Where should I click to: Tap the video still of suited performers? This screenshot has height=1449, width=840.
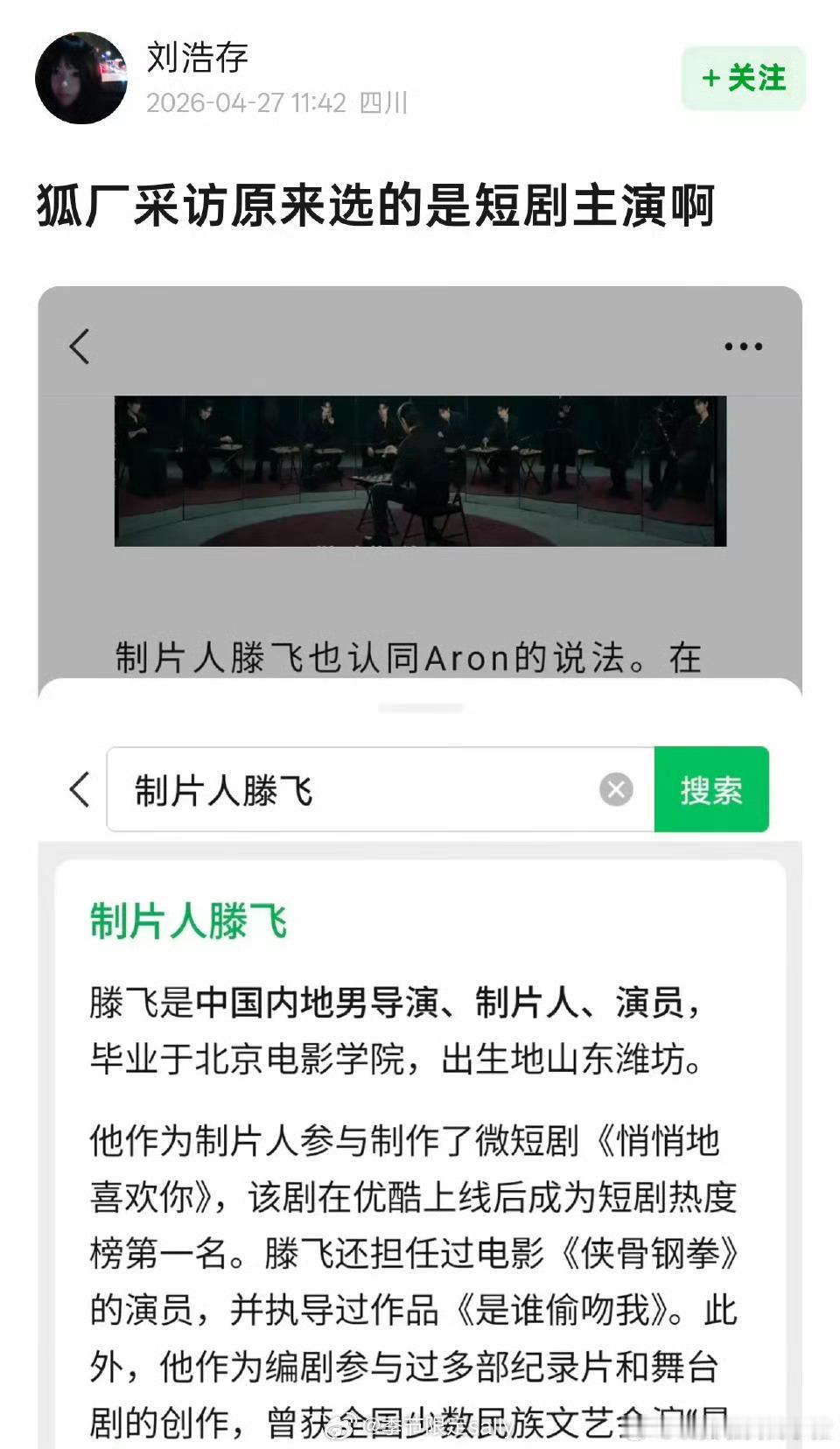point(420,472)
